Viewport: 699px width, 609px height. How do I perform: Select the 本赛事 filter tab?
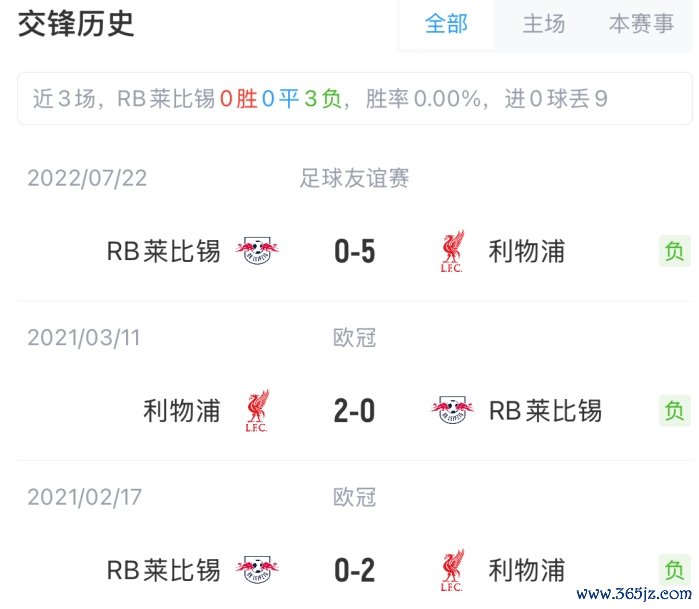pos(641,24)
